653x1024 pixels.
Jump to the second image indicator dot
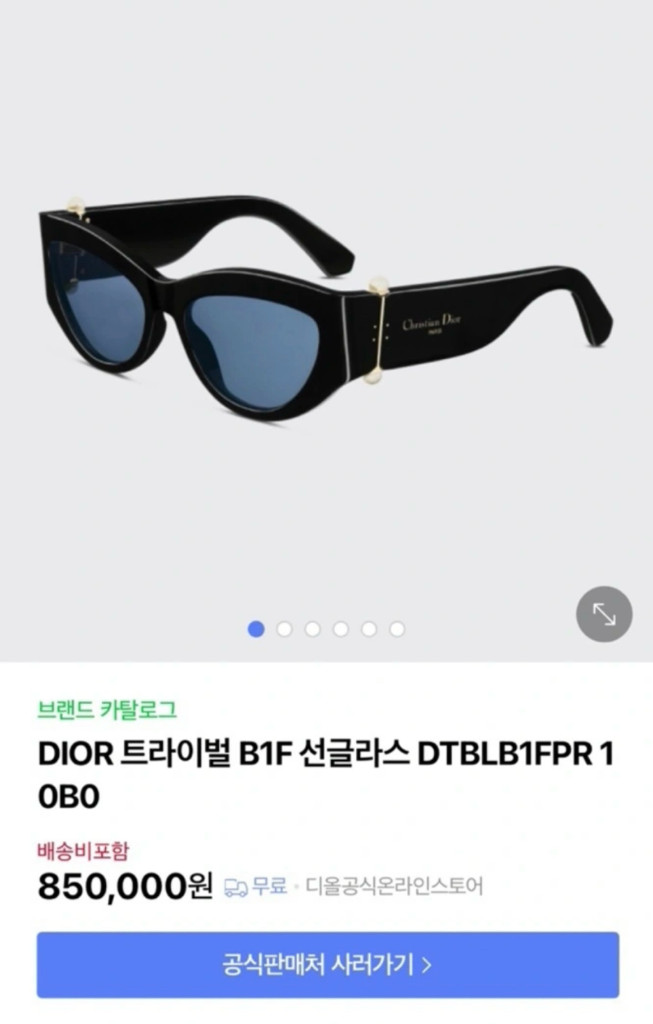[x=284, y=629]
